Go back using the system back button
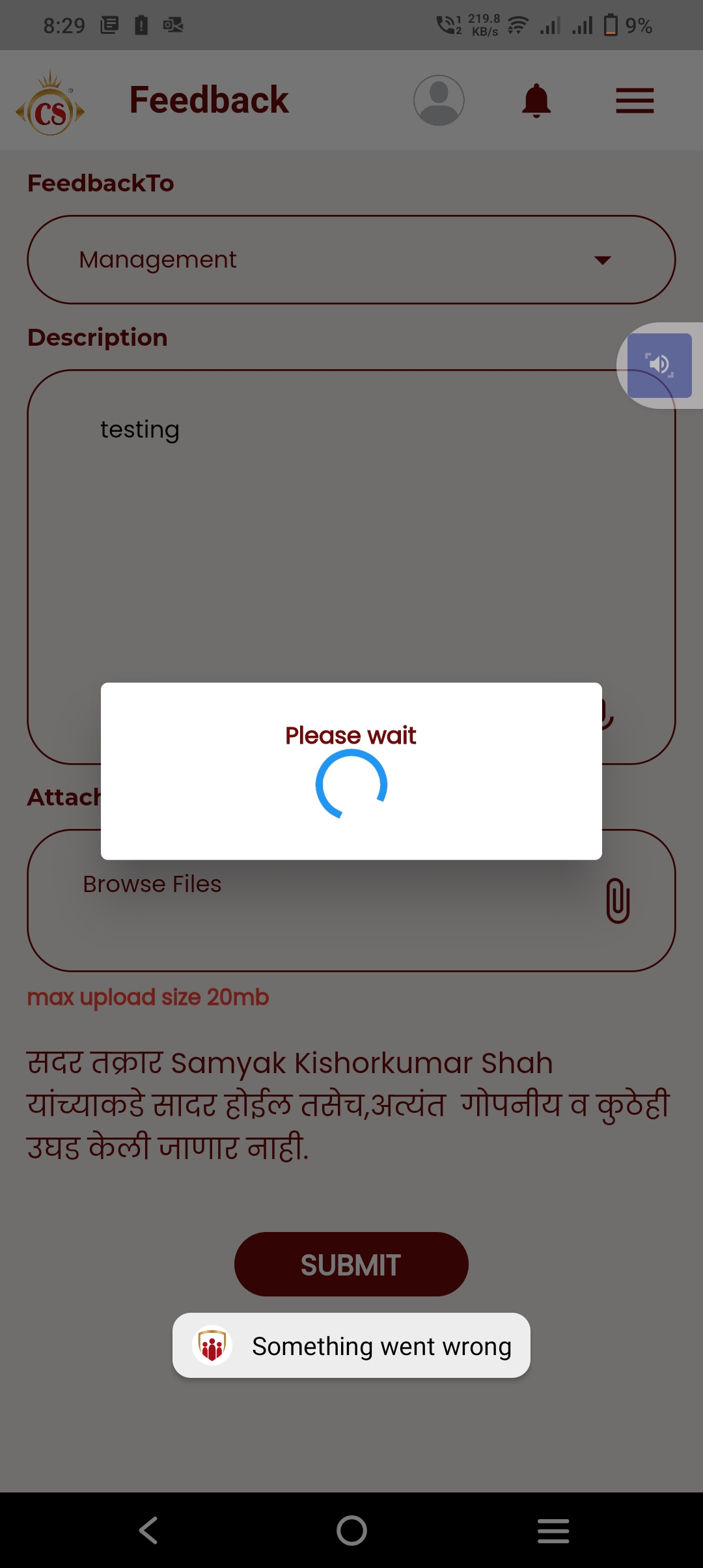Image resolution: width=703 pixels, height=1568 pixels. [x=149, y=1530]
